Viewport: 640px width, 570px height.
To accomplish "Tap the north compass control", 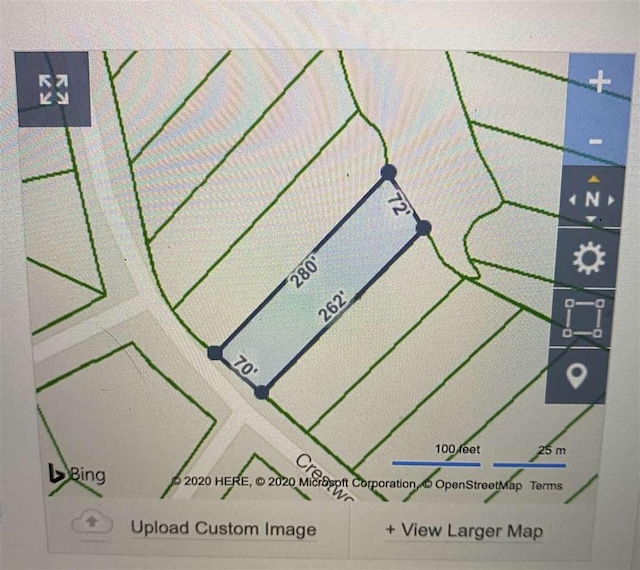I will tap(591, 198).
